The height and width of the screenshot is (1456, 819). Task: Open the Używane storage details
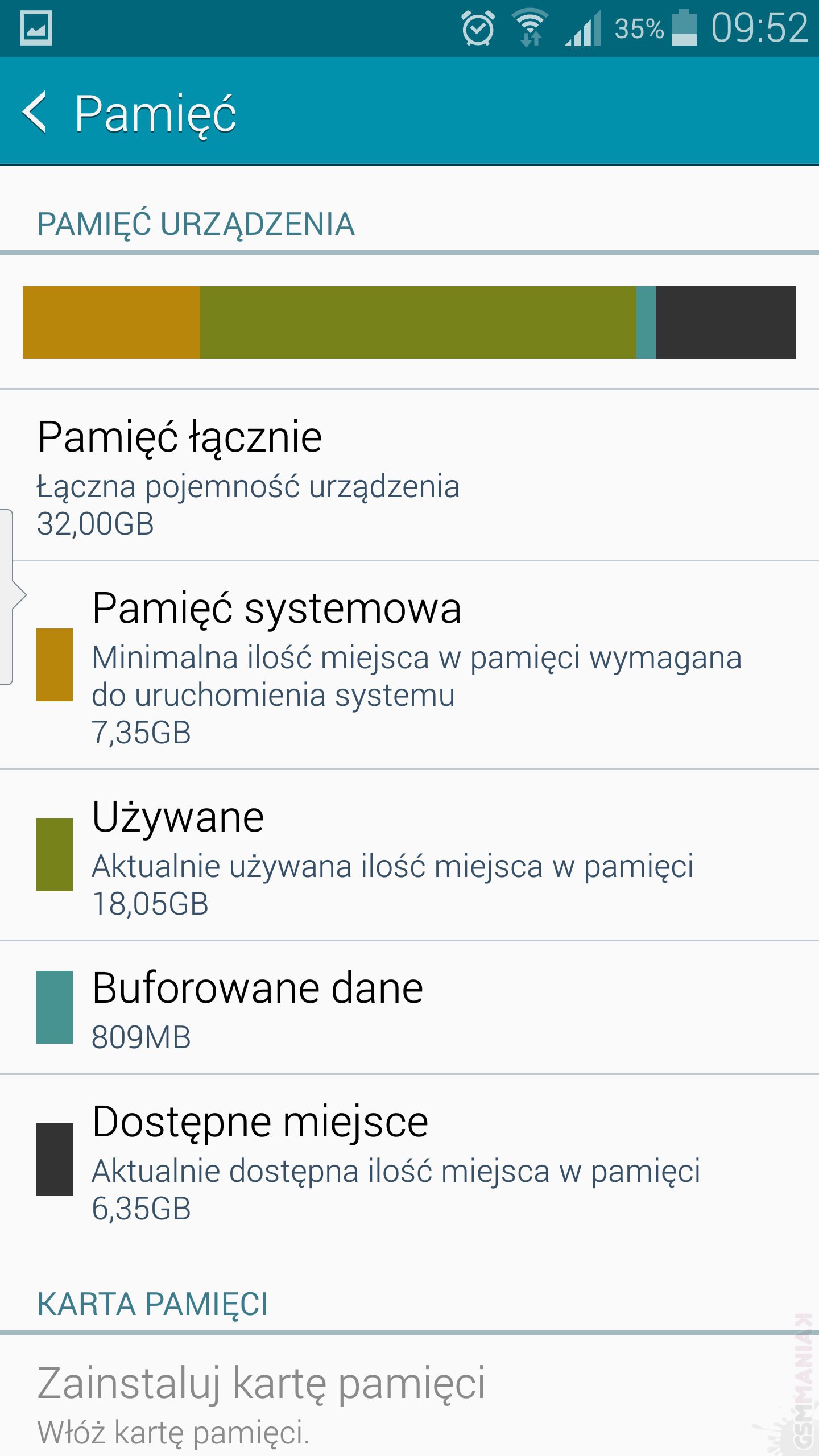[x=409, y=854]
